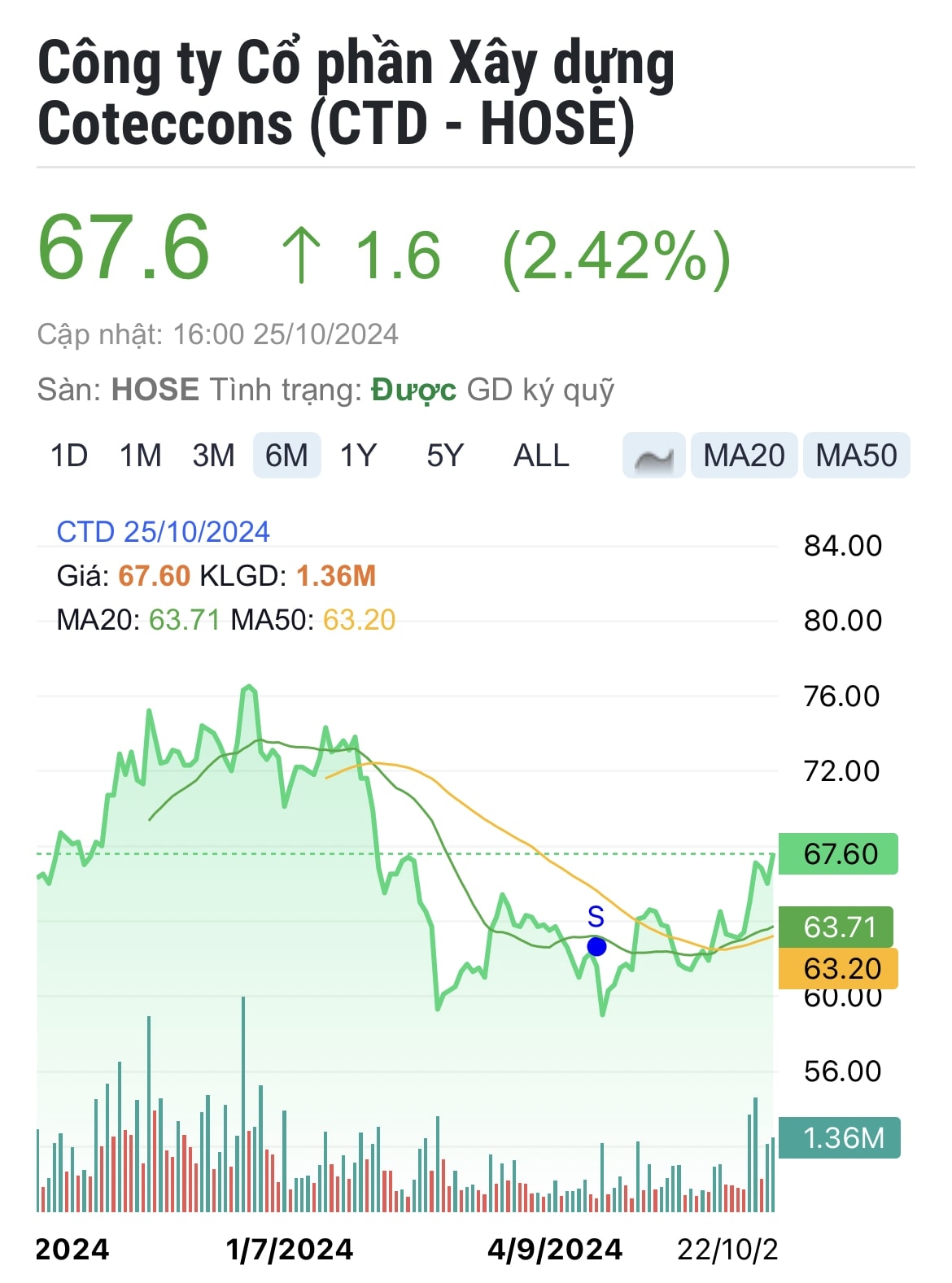Select the 6M chart period
Viewport: 952px width, 1283px height.
pyautogui.click(x=286, y=456)
